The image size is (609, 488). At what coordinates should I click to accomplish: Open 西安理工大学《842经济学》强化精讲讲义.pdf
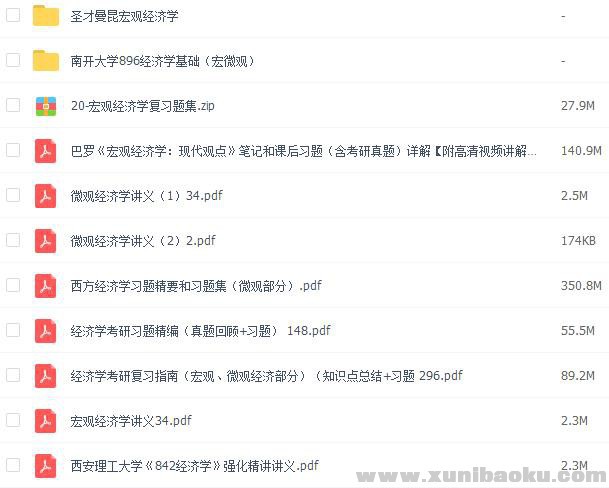coord(195,465)
